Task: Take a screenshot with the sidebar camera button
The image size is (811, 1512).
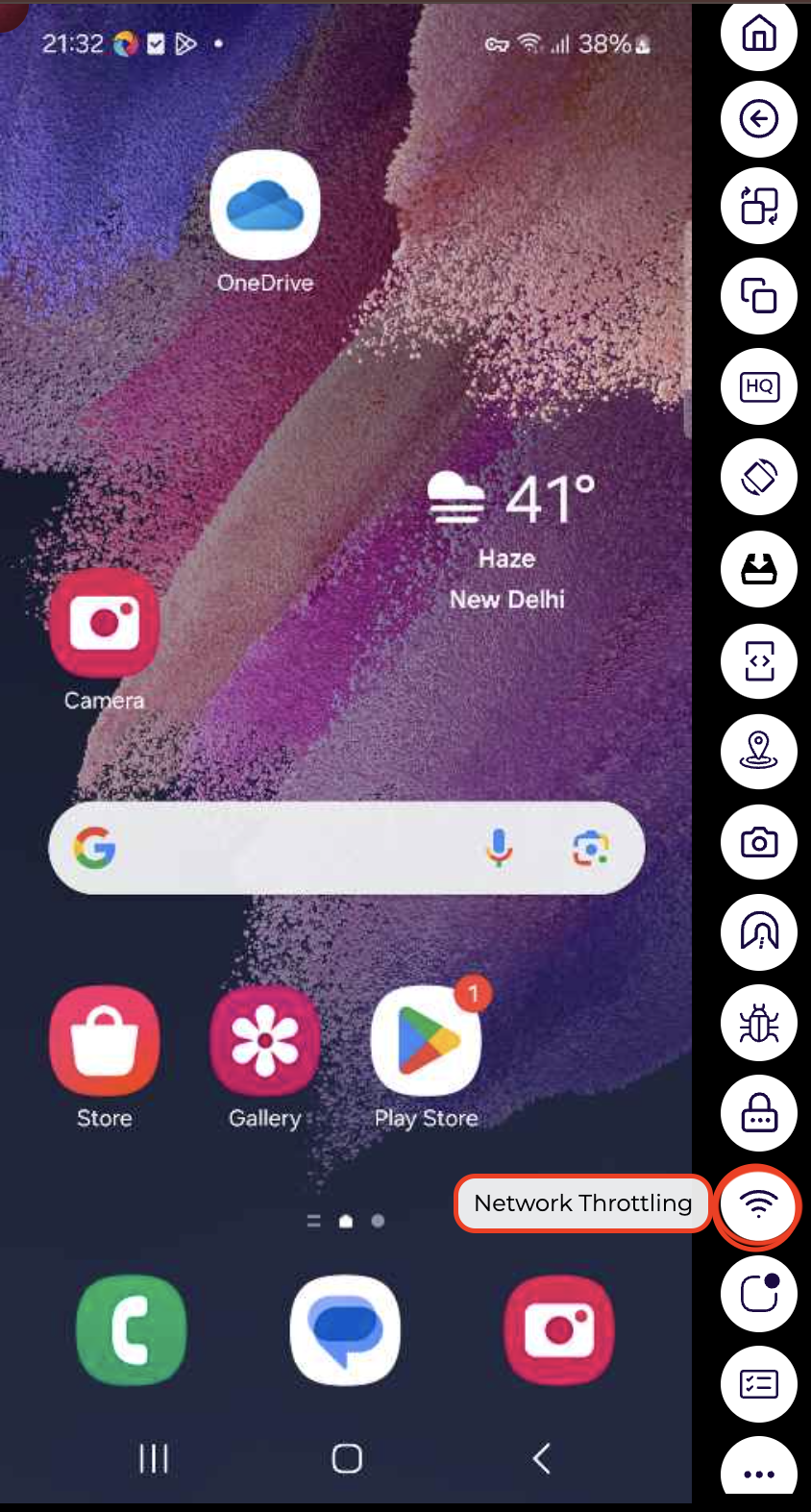Action: (759, 843)
